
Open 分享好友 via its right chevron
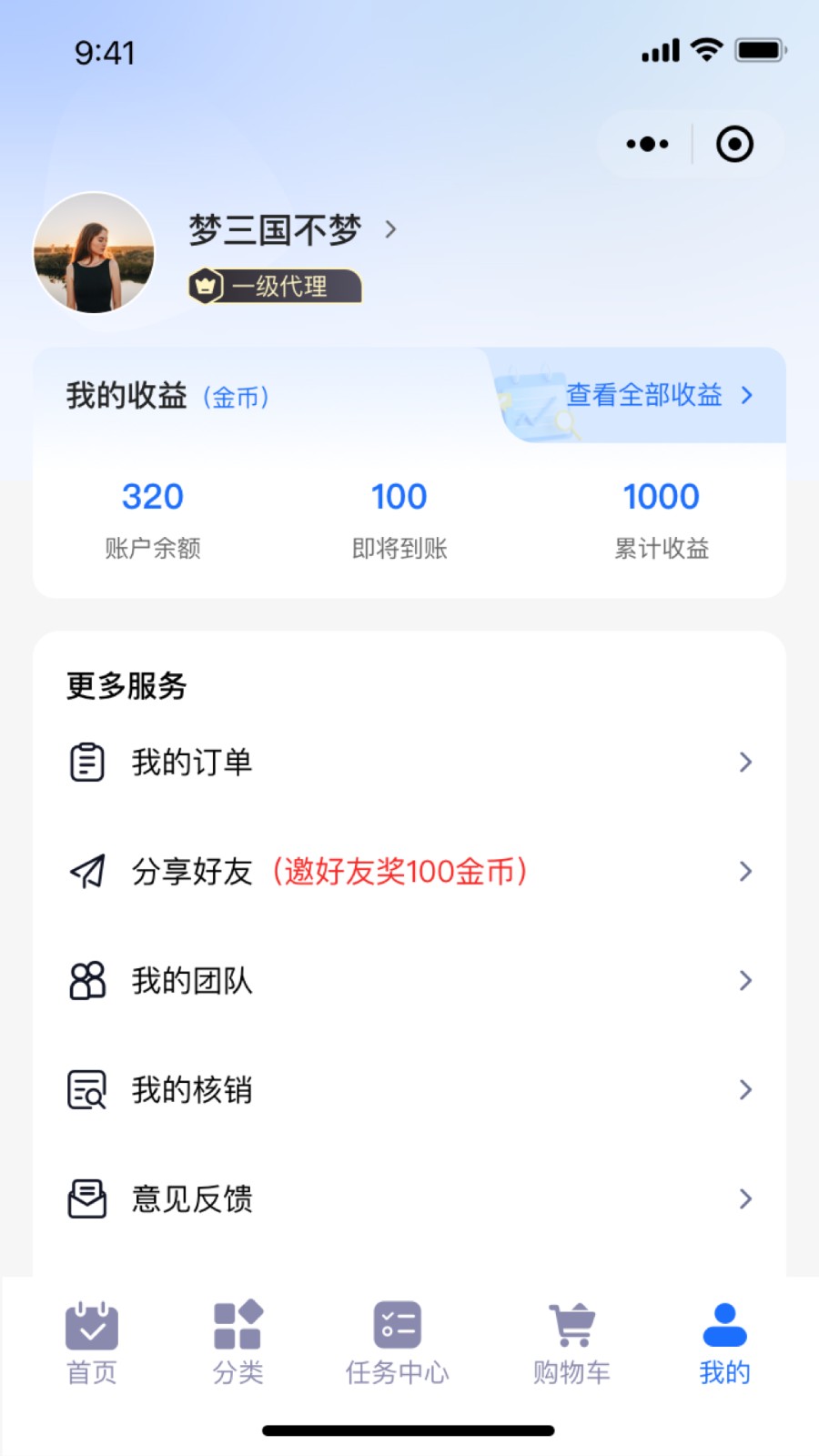[746, 872]
